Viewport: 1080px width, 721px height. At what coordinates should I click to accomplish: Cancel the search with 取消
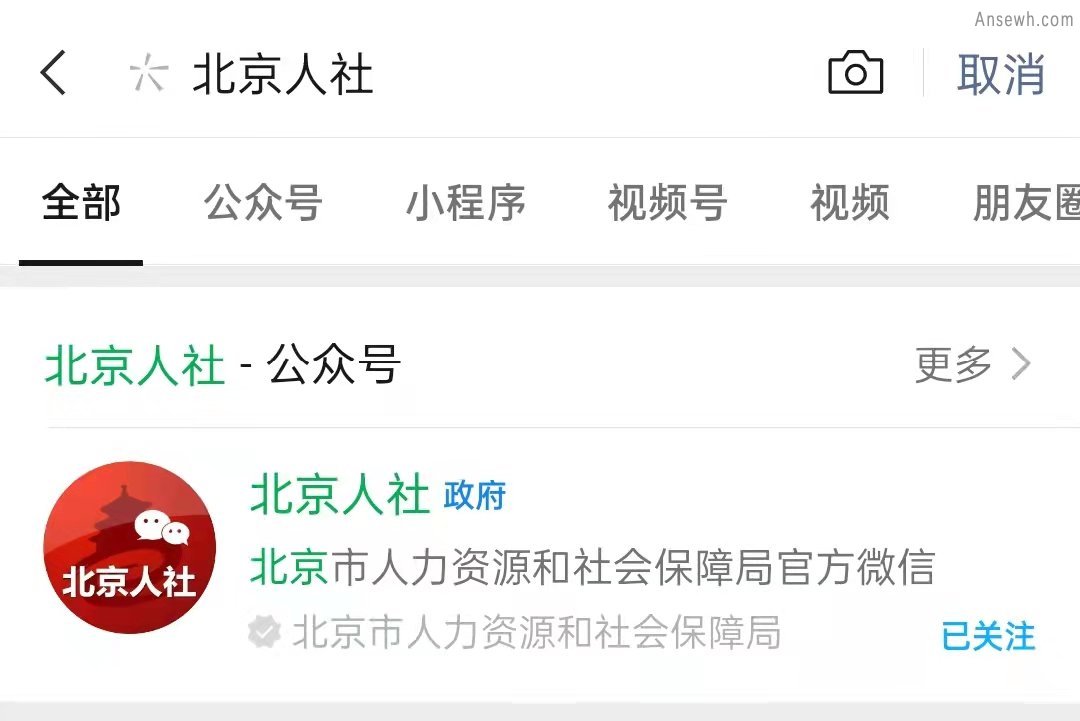click(1000, 75)
